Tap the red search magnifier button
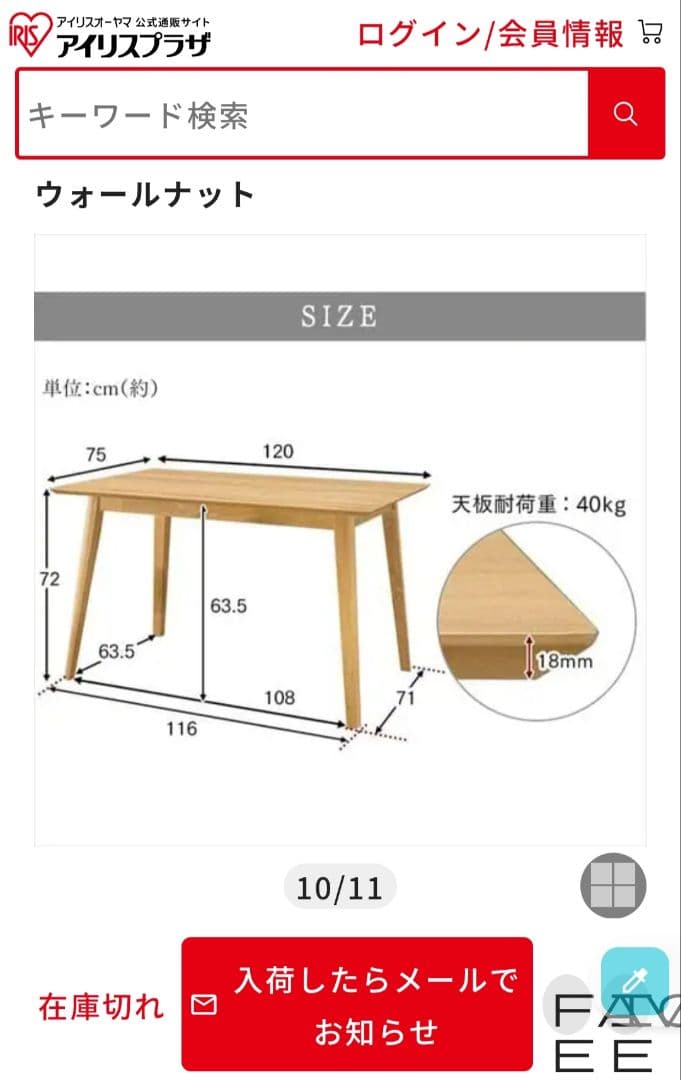The height and width of the screenshot is (1080, 681). point(626,114)
